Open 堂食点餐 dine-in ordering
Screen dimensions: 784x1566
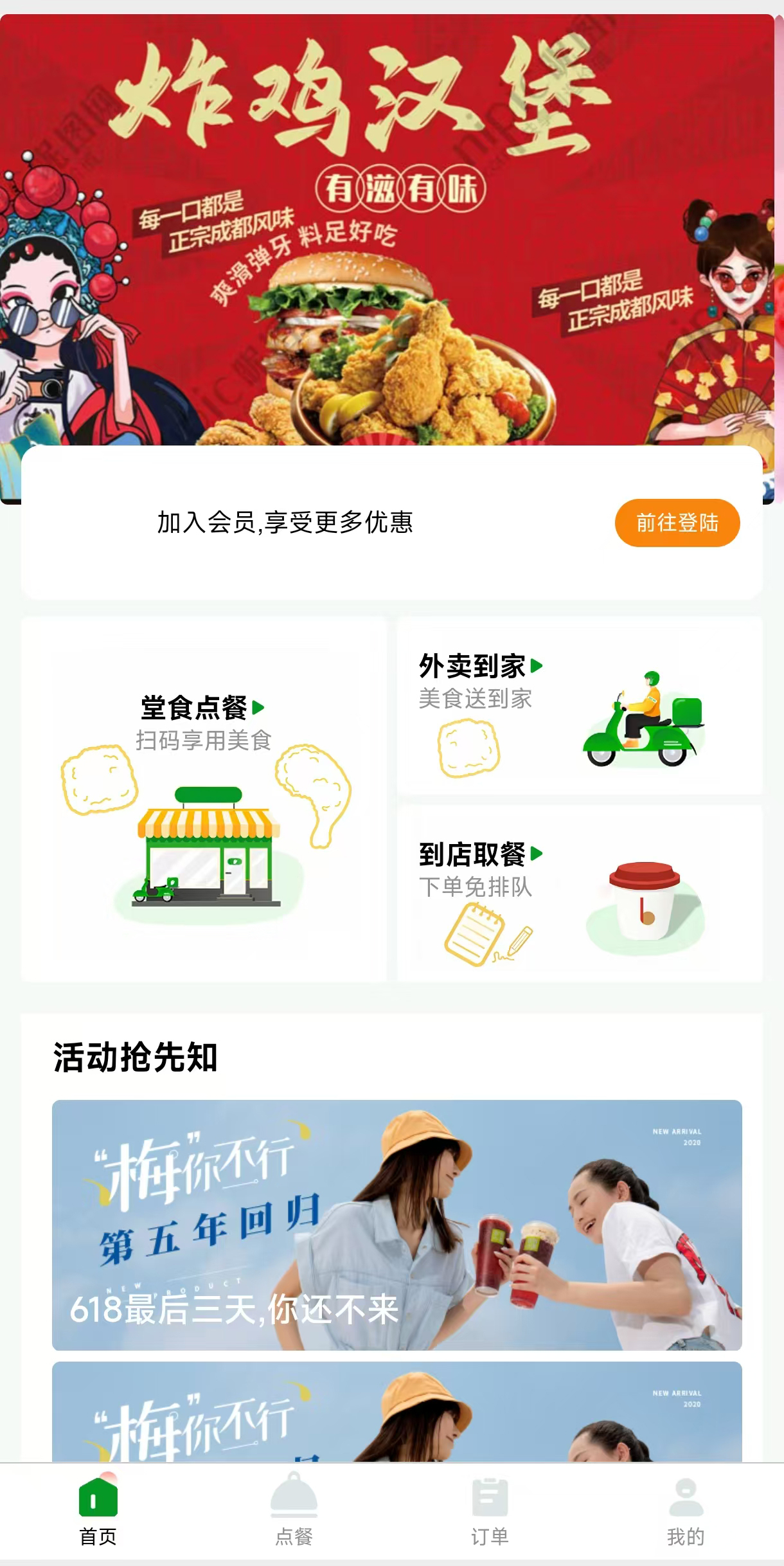pos(204,798)
